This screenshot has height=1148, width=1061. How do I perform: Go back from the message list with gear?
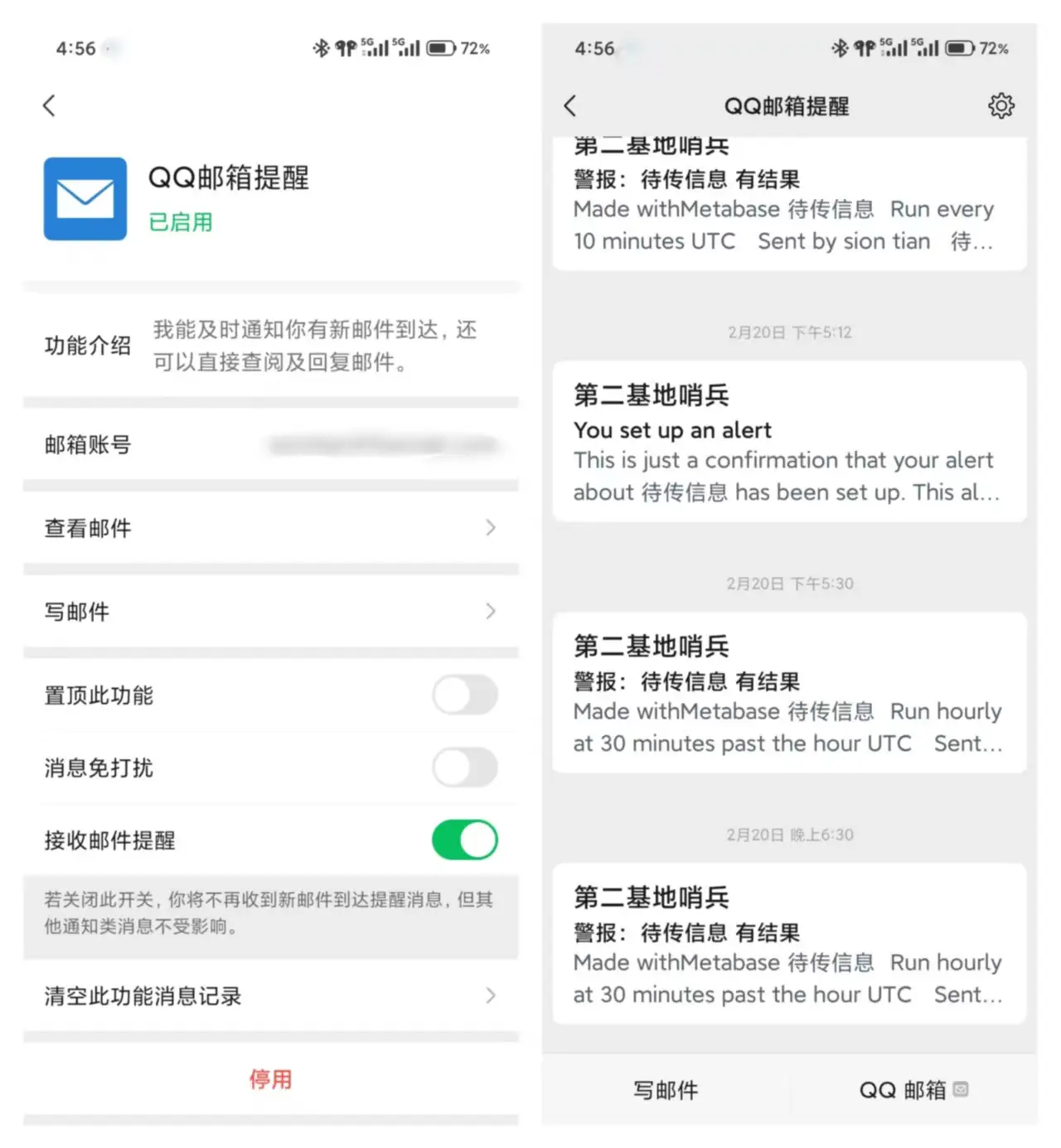coord(569,106)
